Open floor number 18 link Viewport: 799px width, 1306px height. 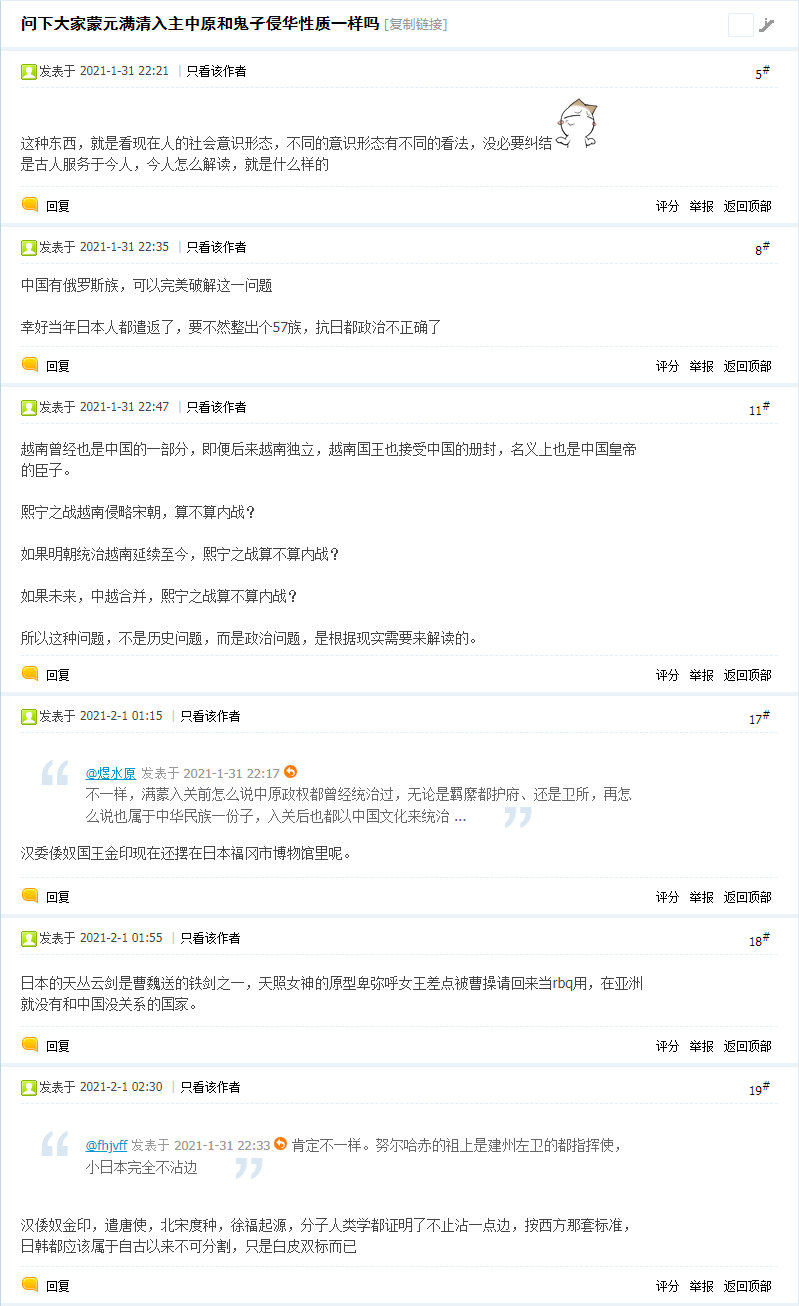pos(759,940)
